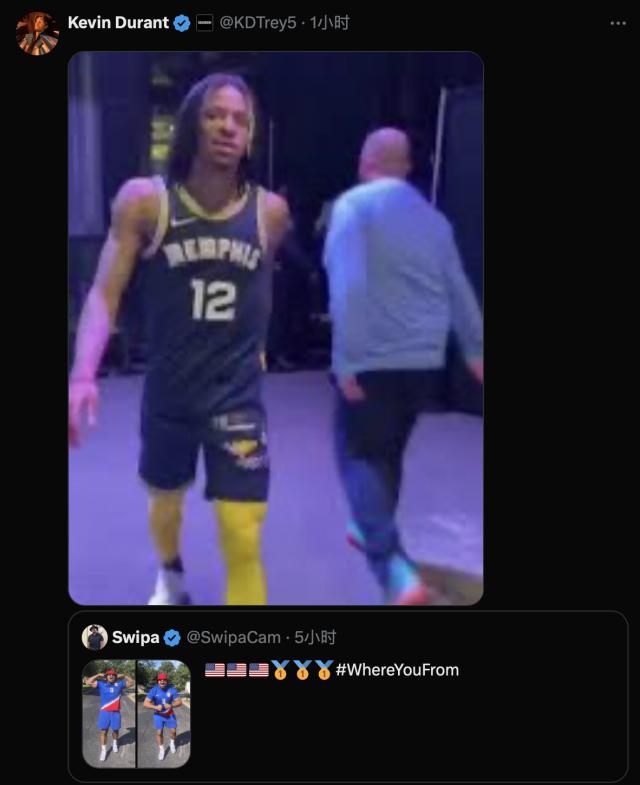Screen dimensions: 640x785
Task: Open Kevin Durant's profile from name
Action: pyautogui.click(x=118, y=22)
